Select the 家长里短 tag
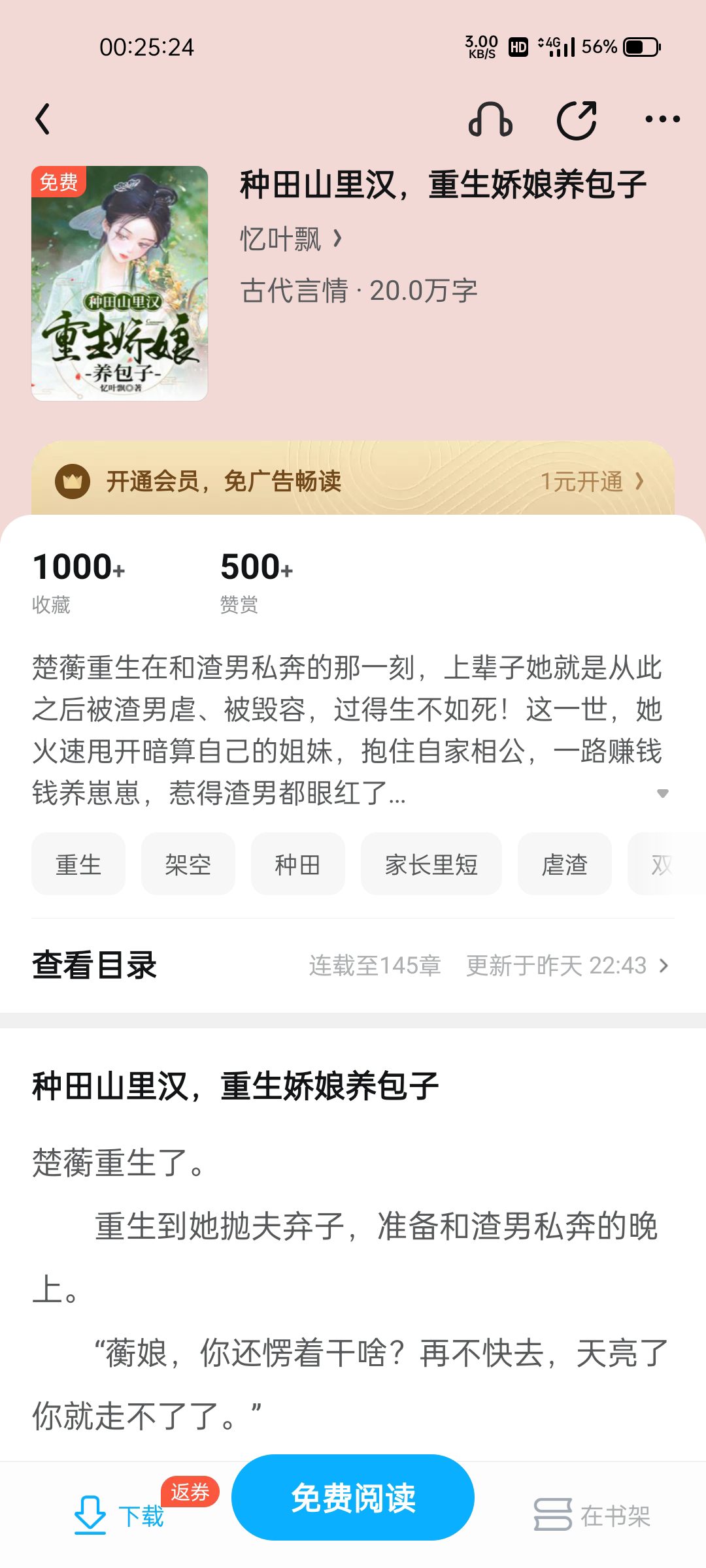 click(431, 864)
